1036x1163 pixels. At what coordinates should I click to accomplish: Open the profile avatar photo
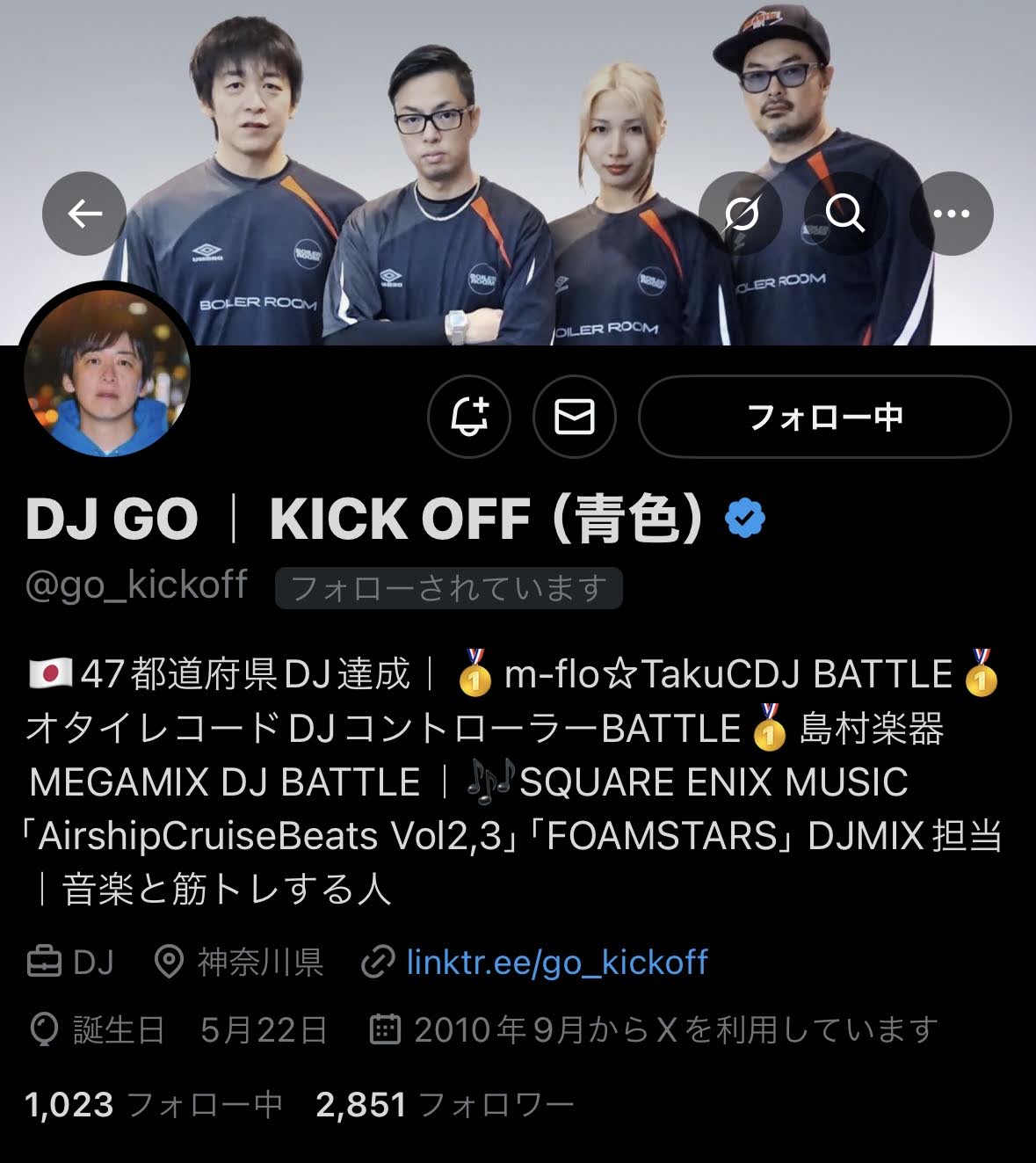(107, 374)
